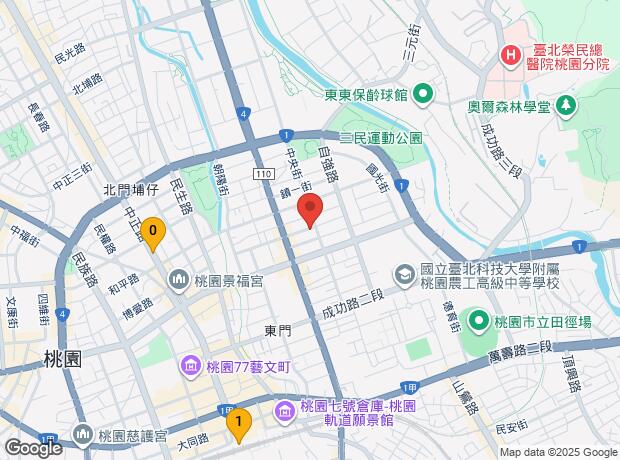
Task: Open the 東東保齡球館 place marker
Action: tap(423, 95)
